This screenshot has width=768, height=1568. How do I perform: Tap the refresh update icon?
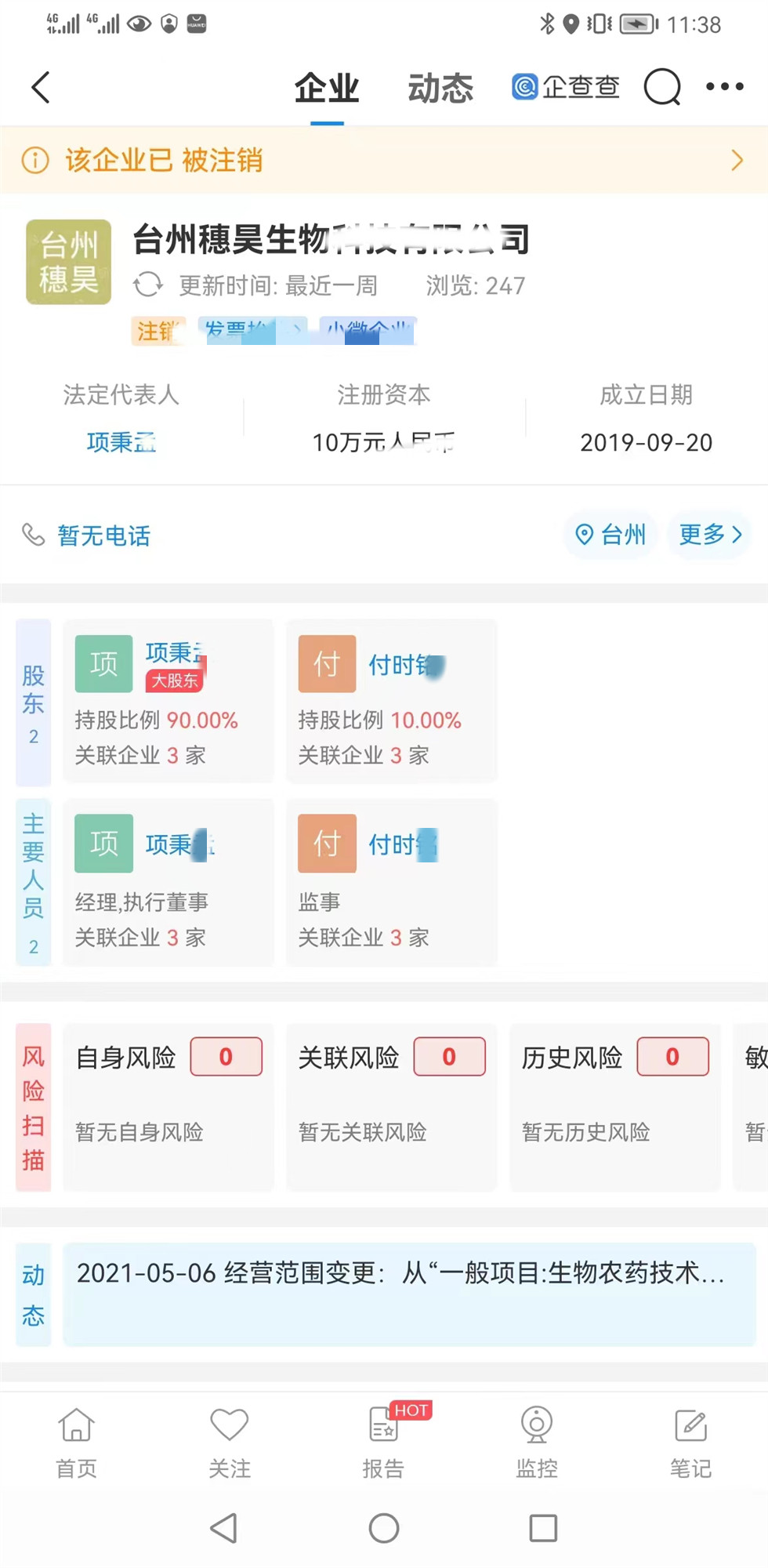point(147,285)
